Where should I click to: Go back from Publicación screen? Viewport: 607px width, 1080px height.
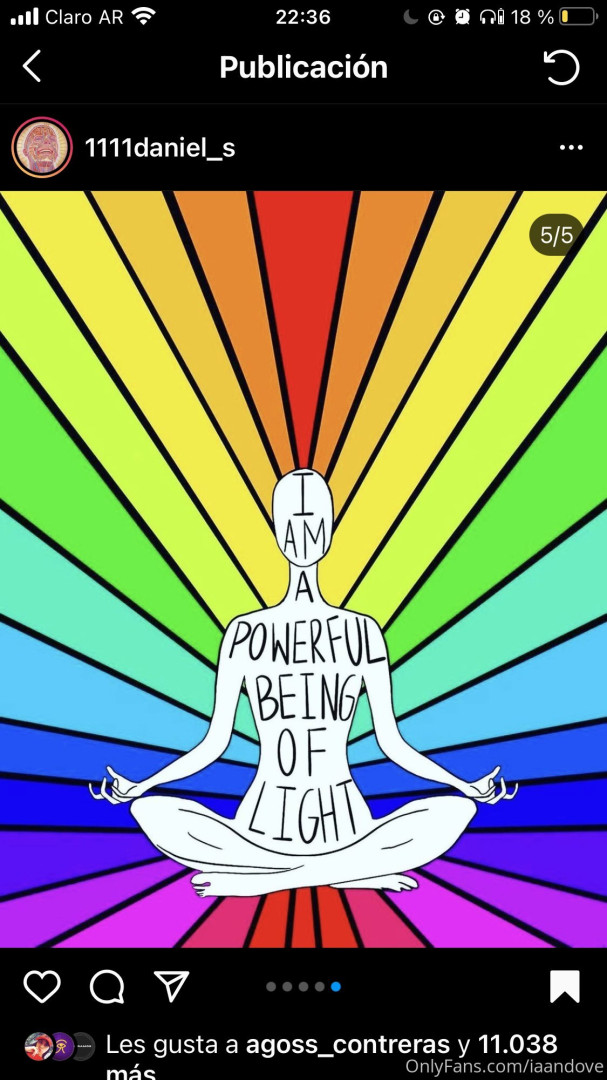pos(32,67)
